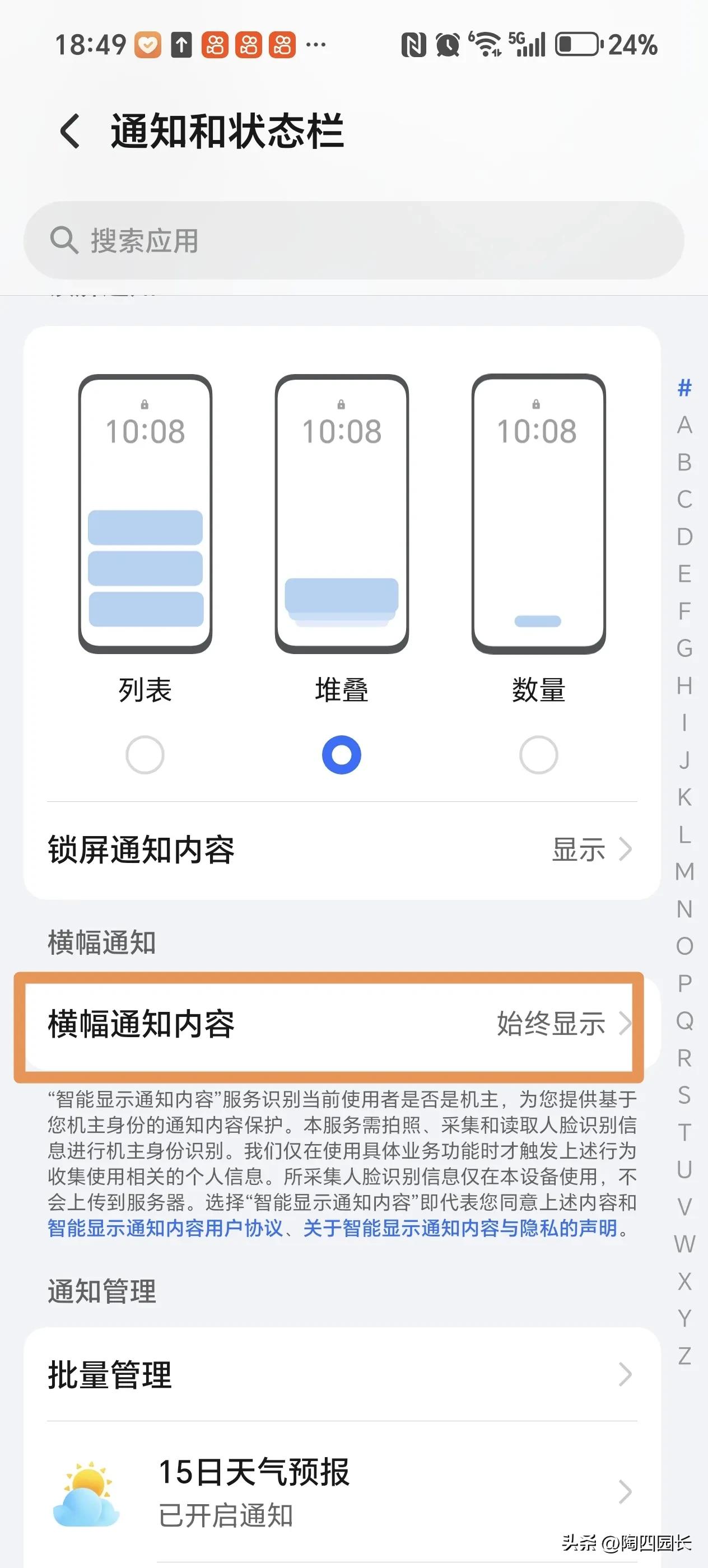The height and width of the screenshot is (1568, 708).
Task: Select the 列表 lock screen style
Action: point(145,755)
